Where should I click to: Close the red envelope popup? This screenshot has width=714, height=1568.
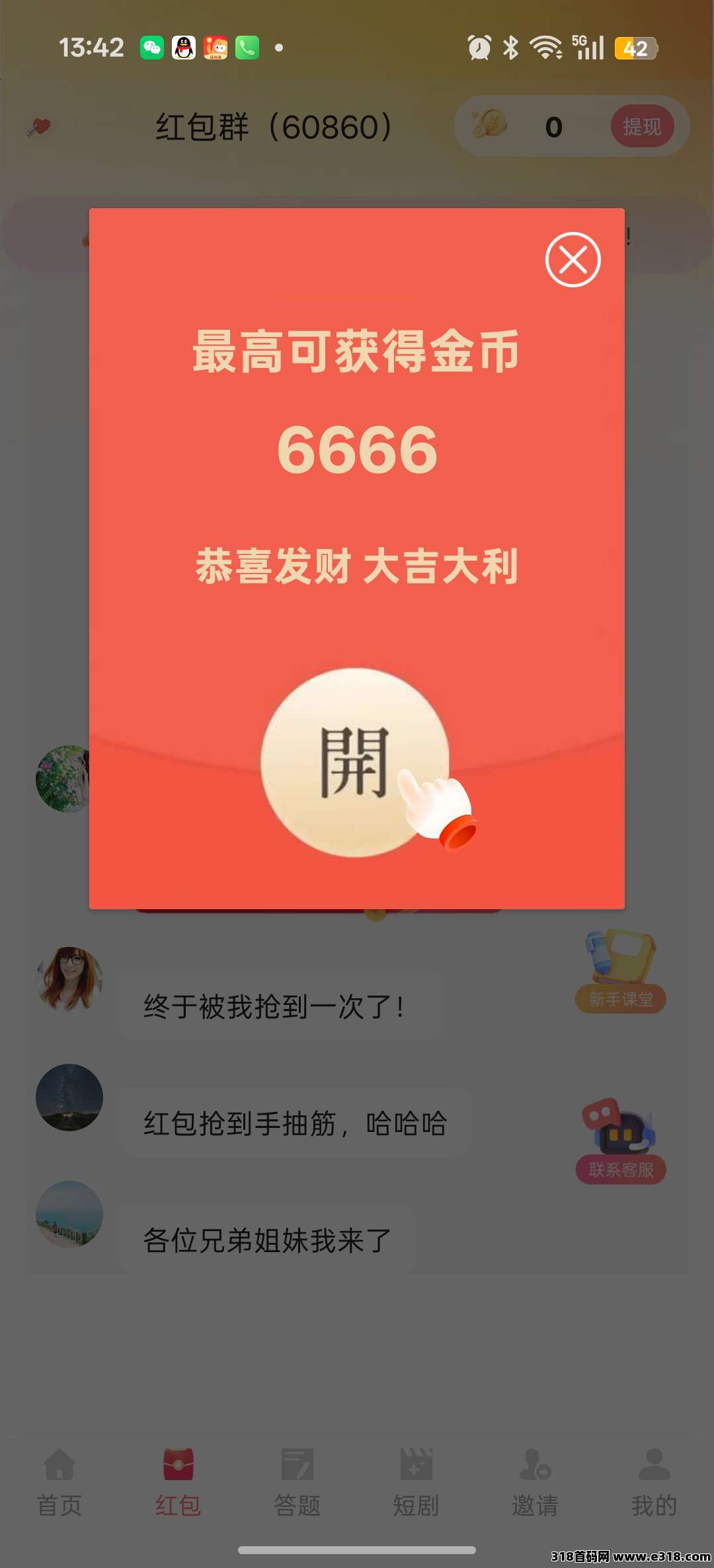coord(574,260)
